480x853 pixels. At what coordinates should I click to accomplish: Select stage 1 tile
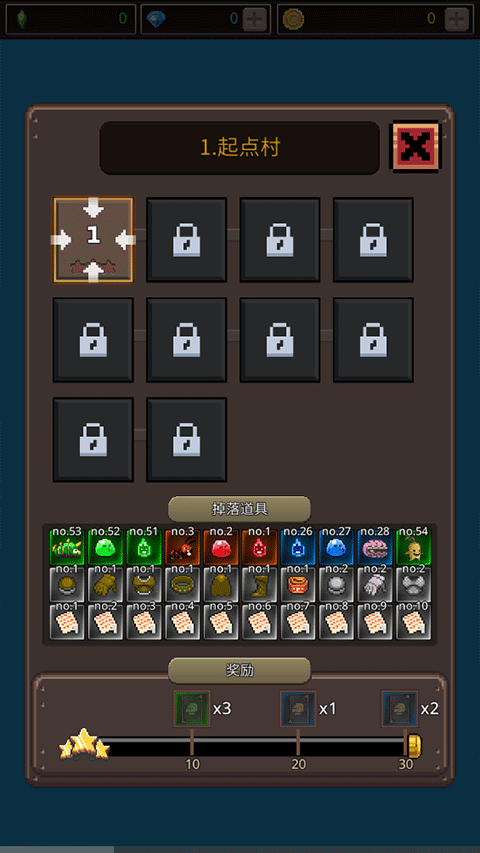coord(93,239)
